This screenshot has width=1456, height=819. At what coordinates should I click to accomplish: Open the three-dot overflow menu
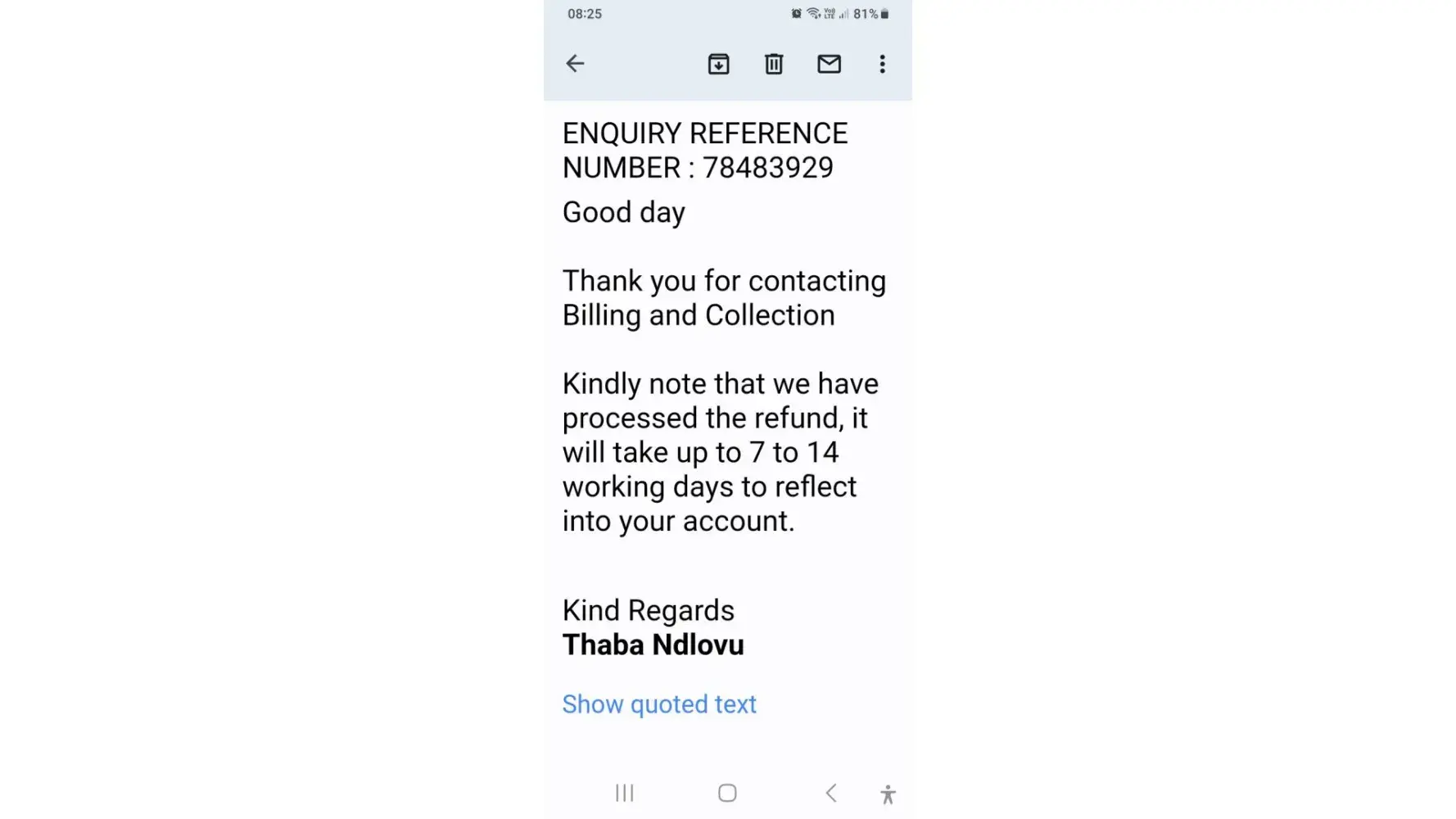(882, 64)
